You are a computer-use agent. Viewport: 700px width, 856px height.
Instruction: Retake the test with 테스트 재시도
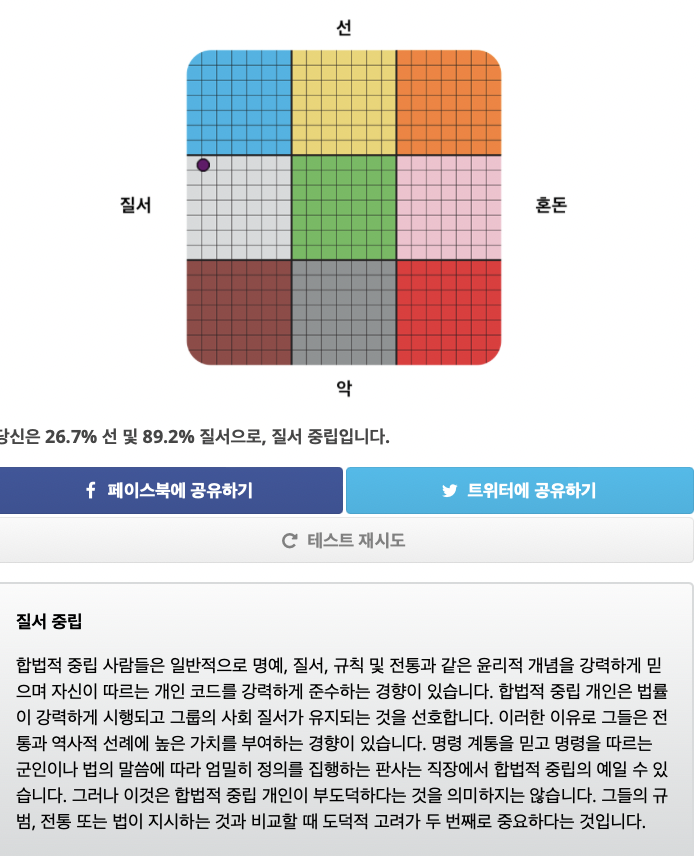[x=345, y=540]
